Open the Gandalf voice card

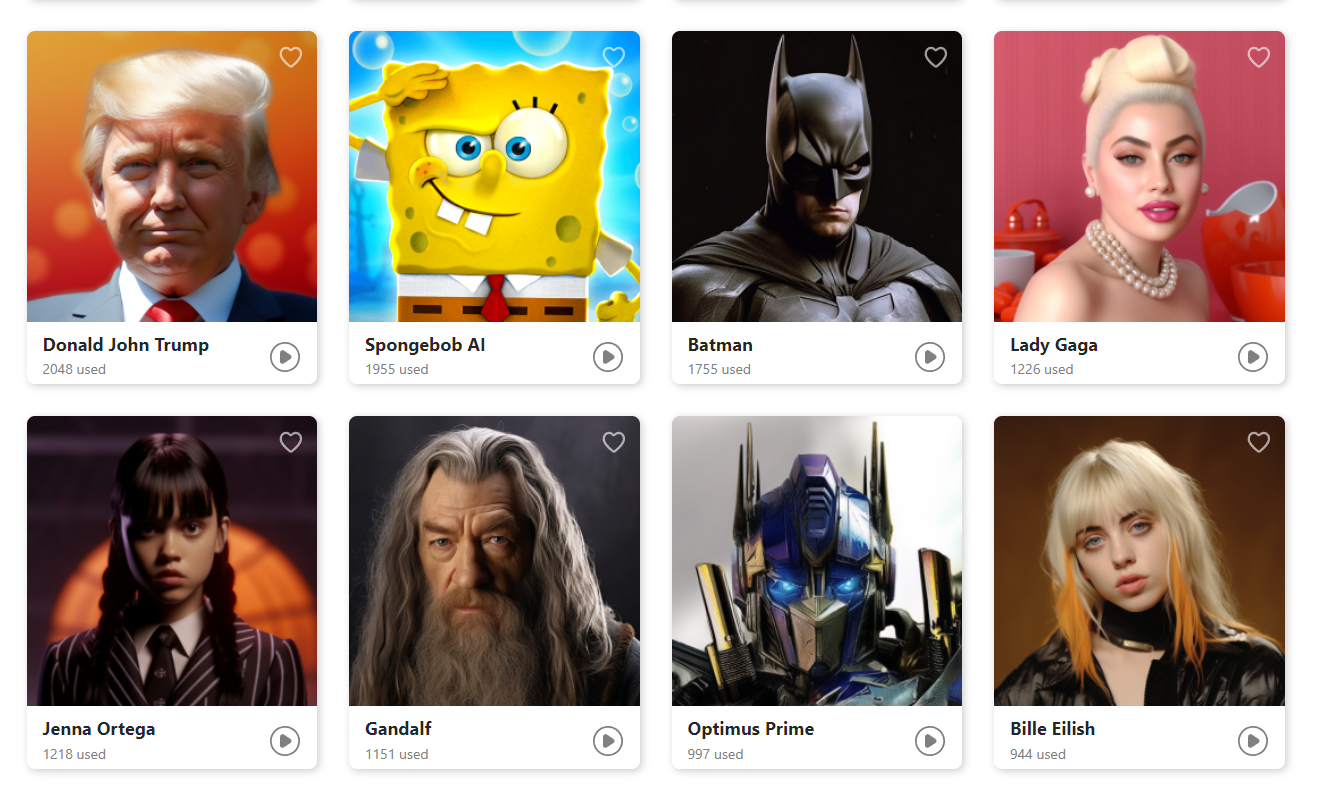click(x=494, y=560)
